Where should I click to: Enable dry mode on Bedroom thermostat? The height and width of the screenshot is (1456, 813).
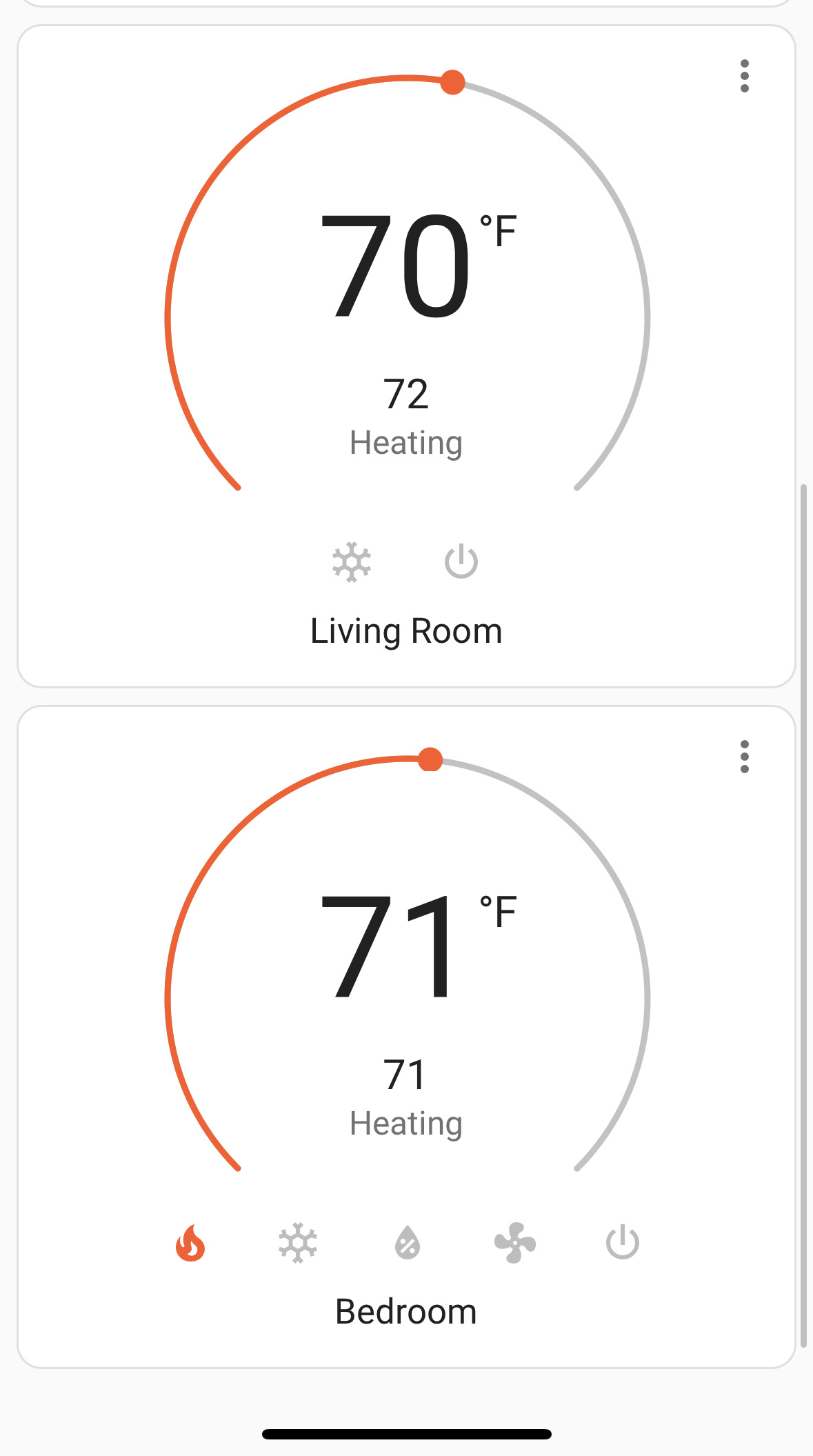pos(408,1243)
